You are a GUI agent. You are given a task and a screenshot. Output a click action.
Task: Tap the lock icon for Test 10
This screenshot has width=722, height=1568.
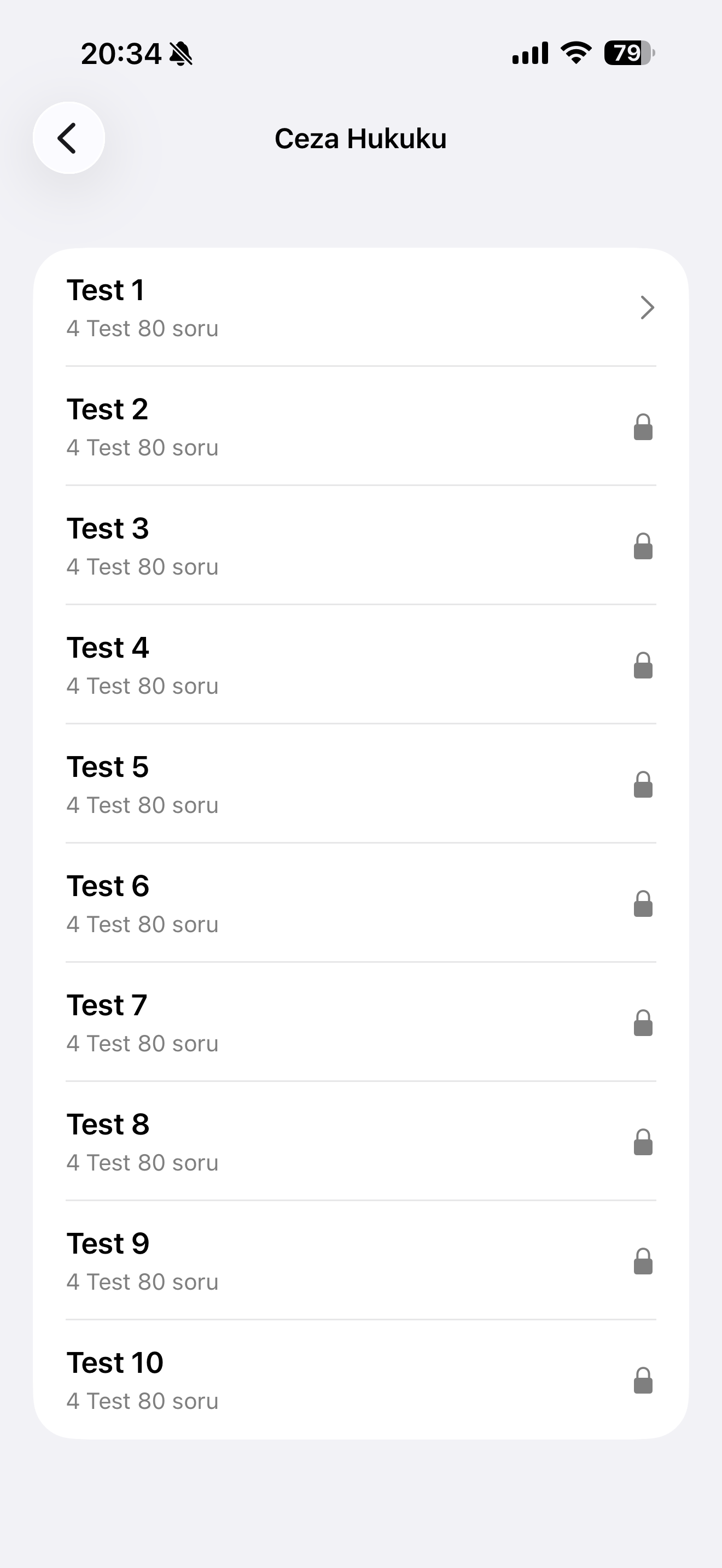pos(644,1380)
